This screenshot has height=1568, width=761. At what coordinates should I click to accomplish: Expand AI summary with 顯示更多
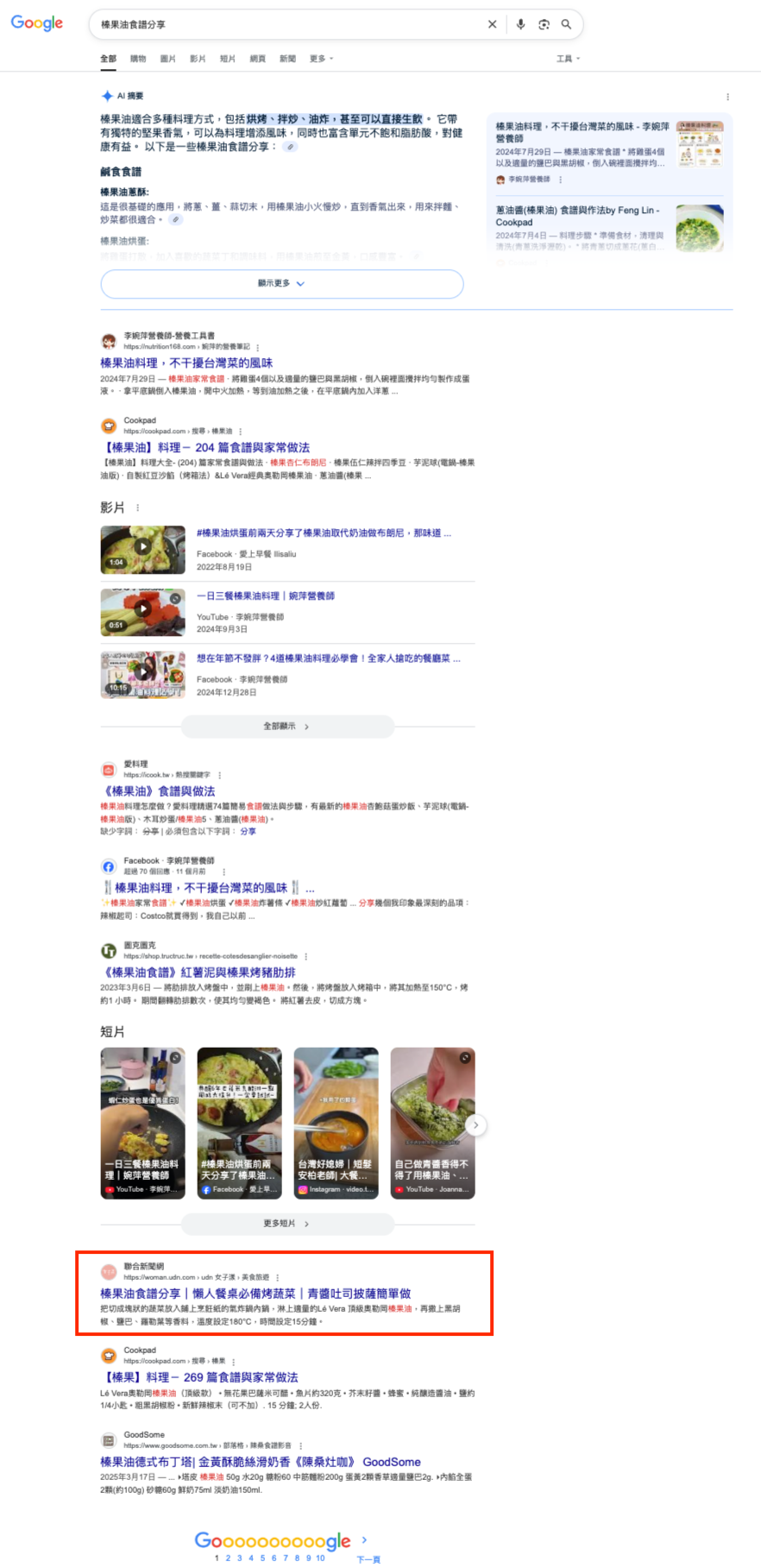[x=282, y=283]
